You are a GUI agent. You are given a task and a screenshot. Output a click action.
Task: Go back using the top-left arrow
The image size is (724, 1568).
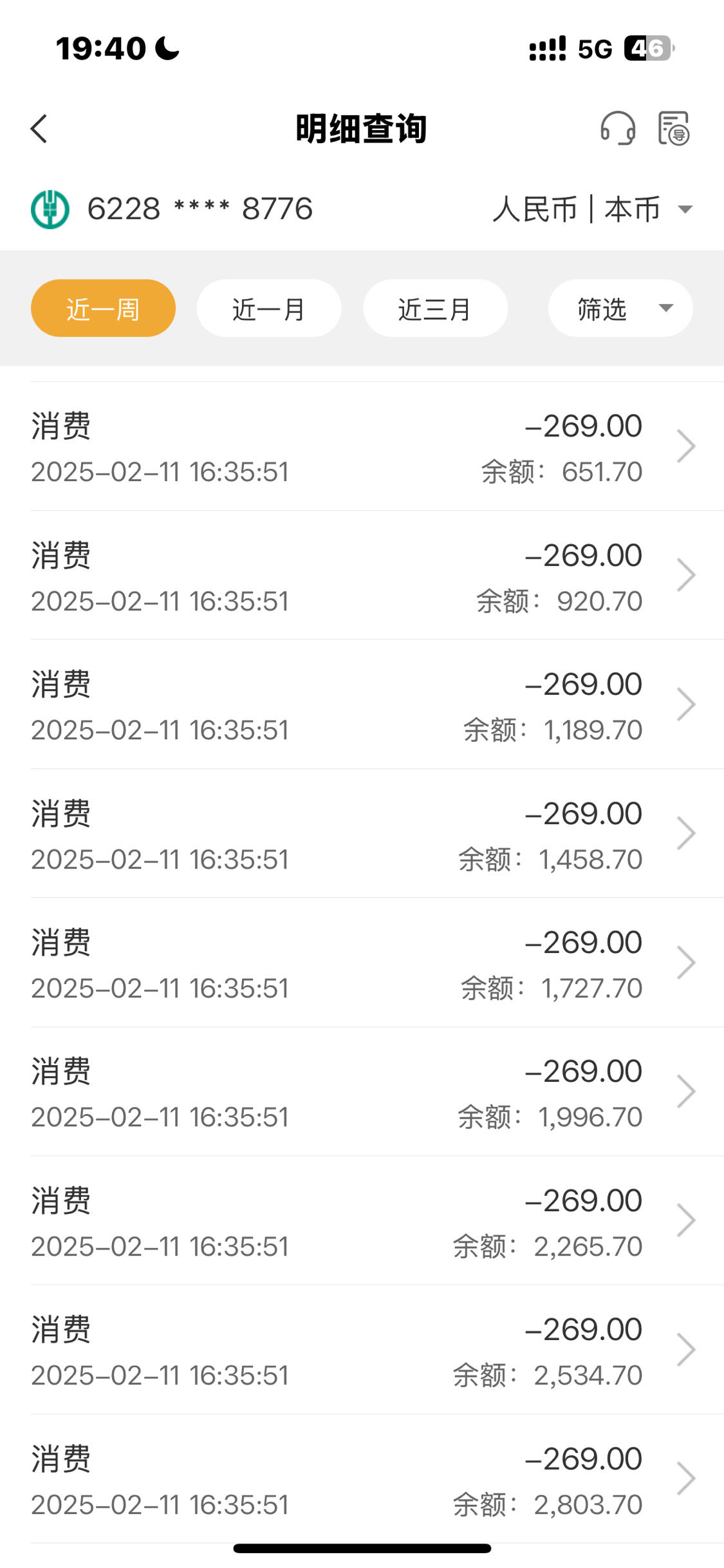point(39,129)
